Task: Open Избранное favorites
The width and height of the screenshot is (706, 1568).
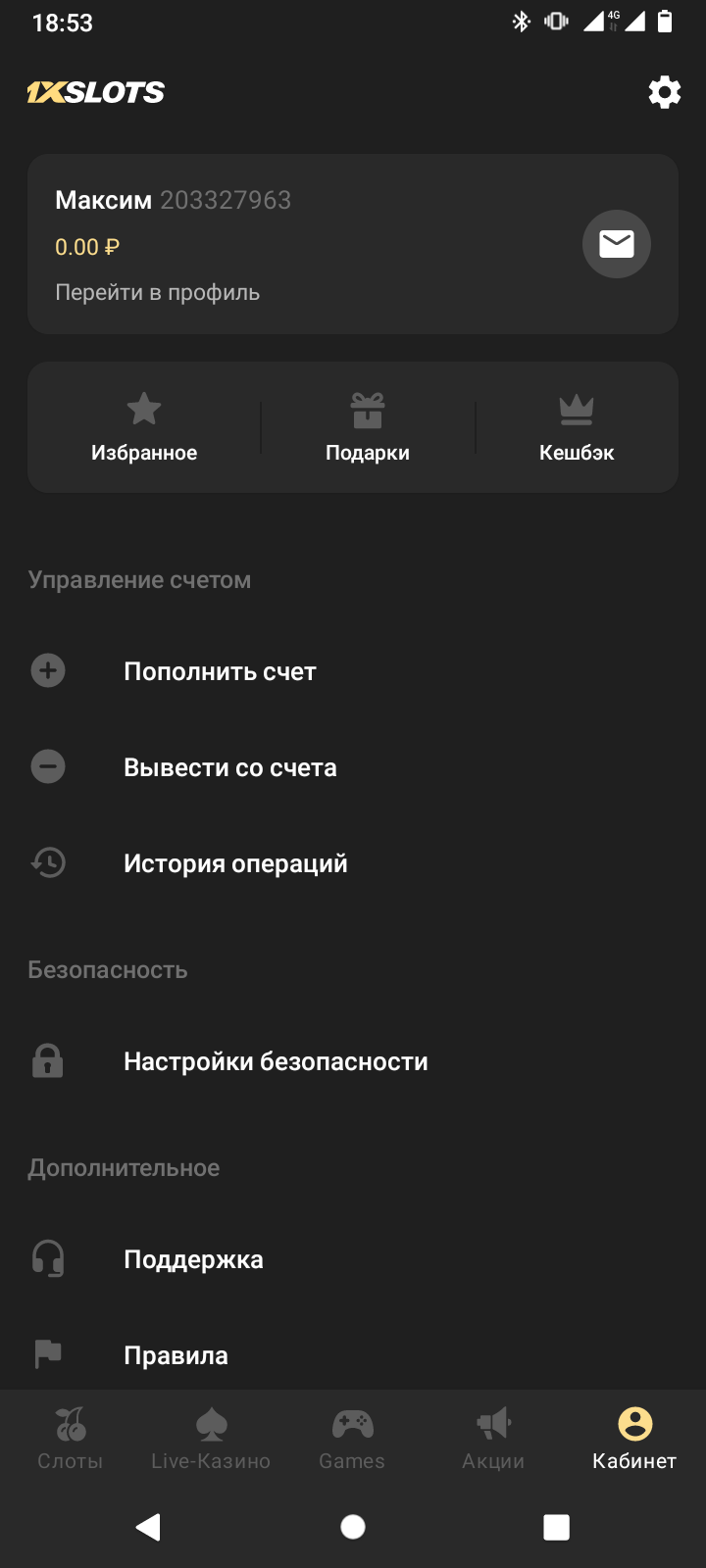Action: point(144,427)
